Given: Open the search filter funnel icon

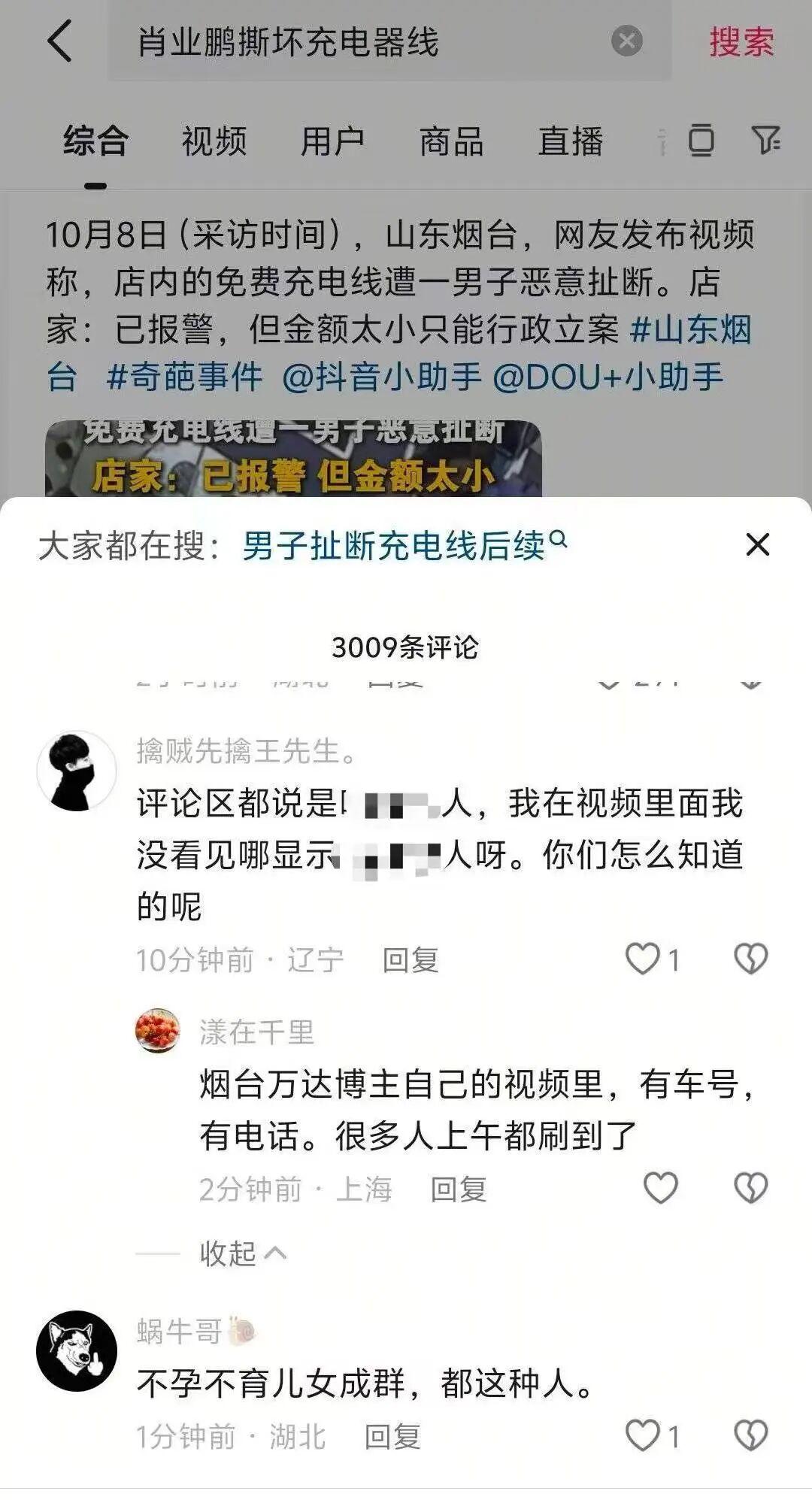Looking at the screenshot, I should [x=765, y=140].
